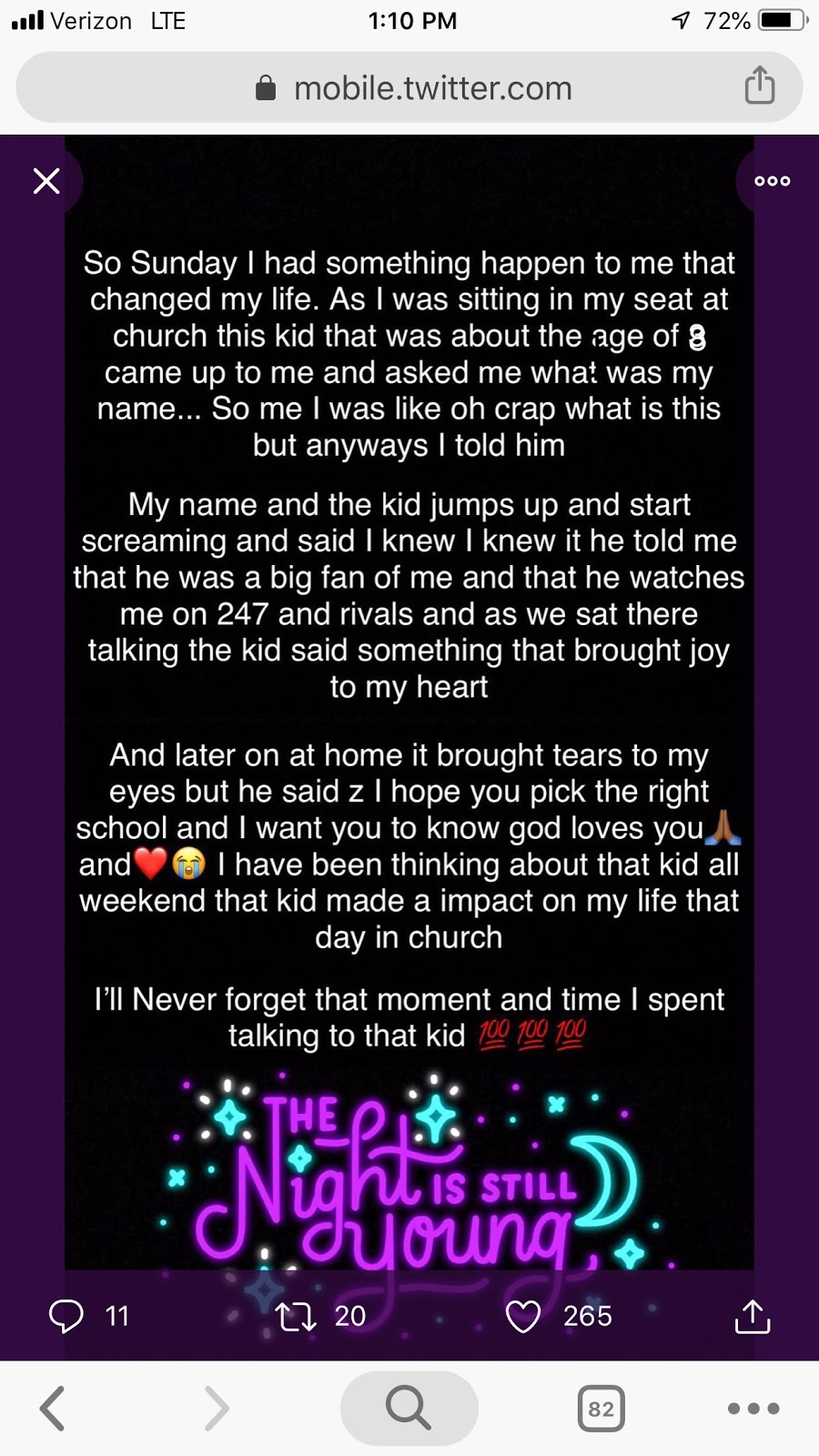
Task: Go back to the previous browser page
Action: 53,1408
